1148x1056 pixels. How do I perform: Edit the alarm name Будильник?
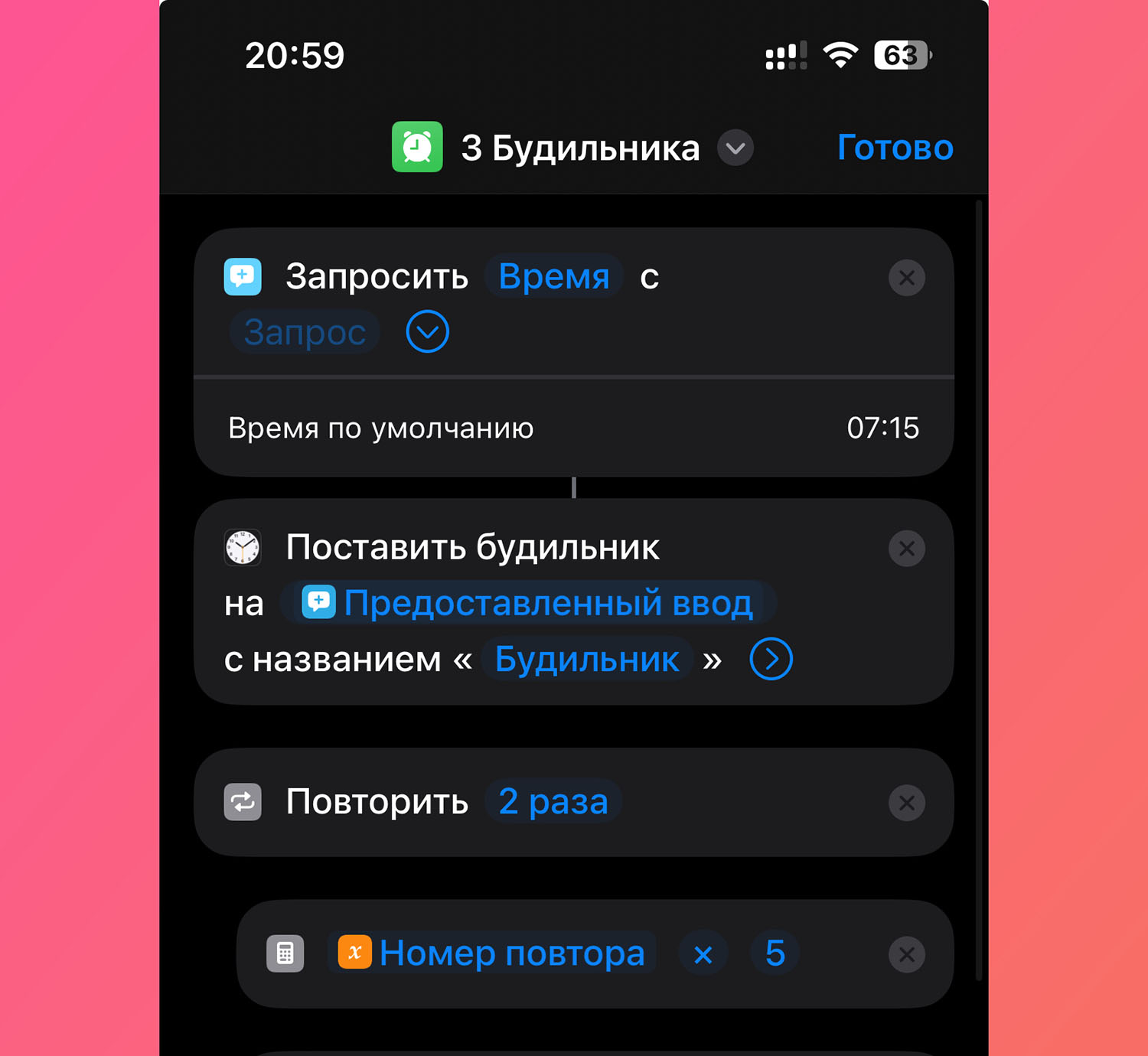tap(586, 659)
